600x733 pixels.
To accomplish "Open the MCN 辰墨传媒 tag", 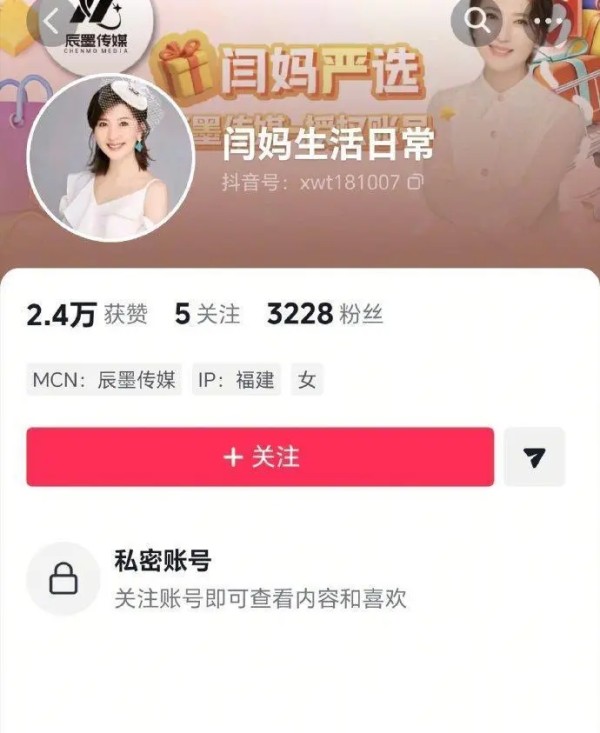I will click(104, 380).
